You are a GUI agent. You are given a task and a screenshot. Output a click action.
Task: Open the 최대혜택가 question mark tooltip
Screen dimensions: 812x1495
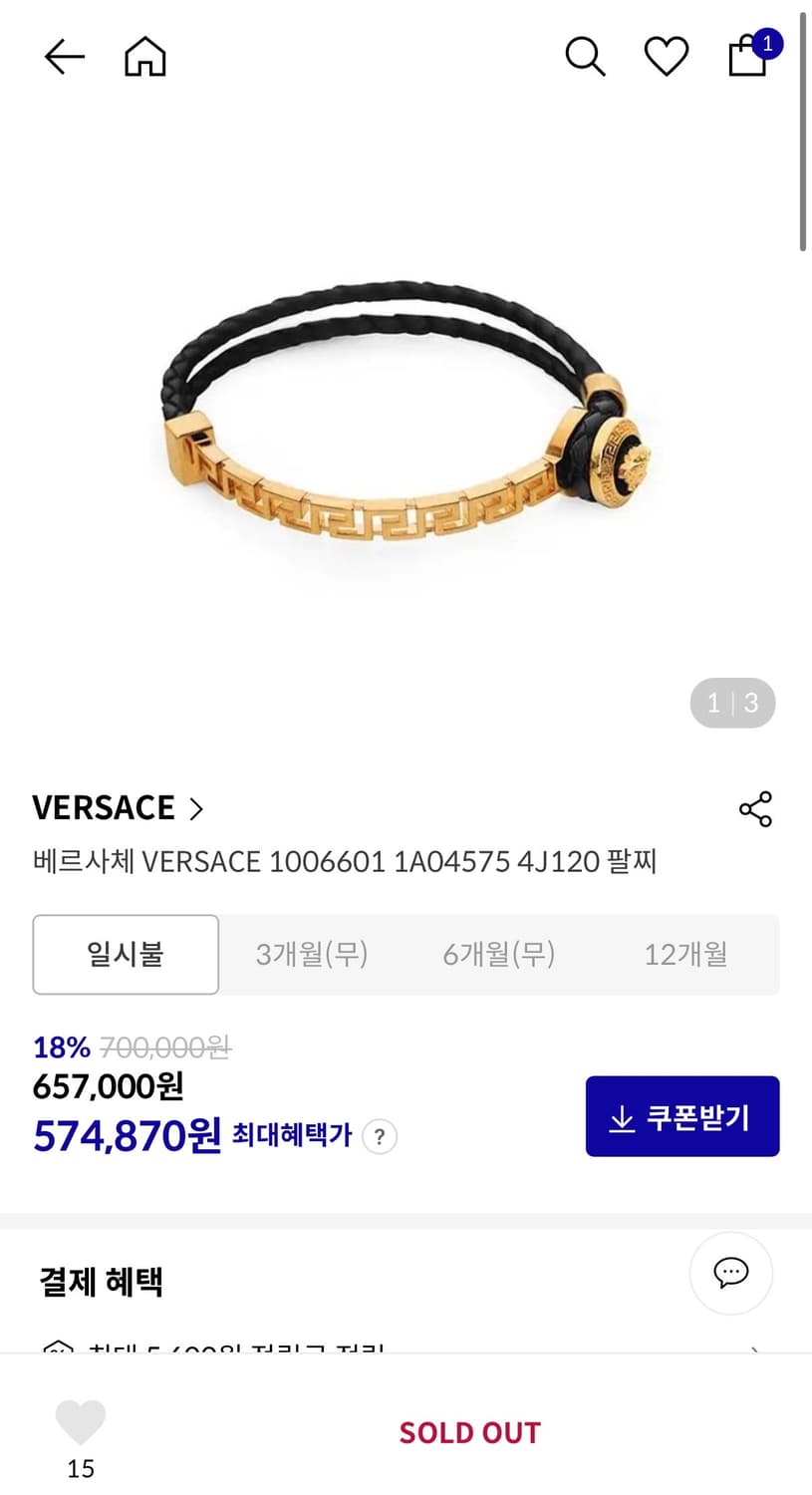click(x=379, y=1136)
